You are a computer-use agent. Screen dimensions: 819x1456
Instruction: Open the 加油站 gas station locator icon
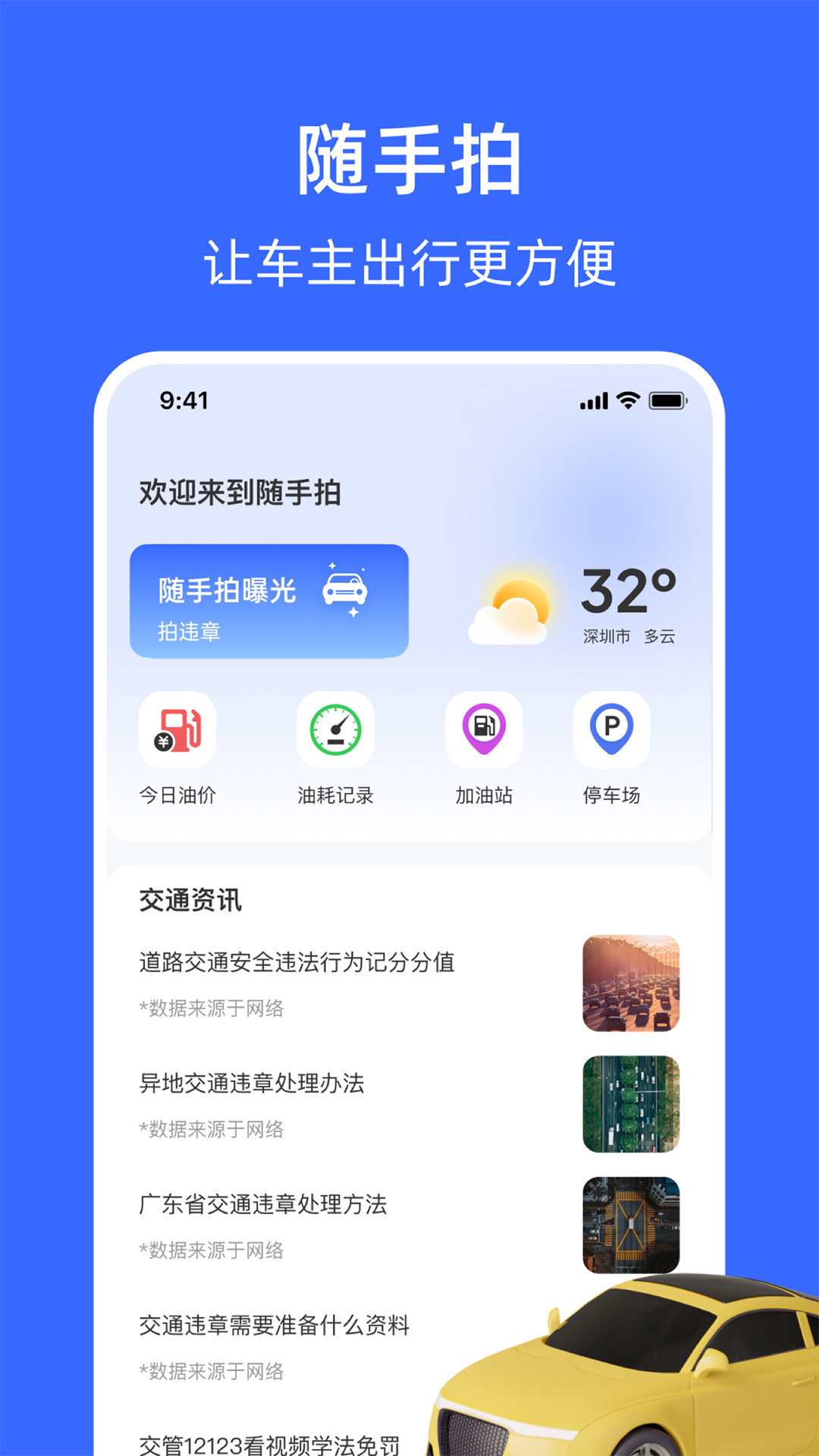click(484, 730)
